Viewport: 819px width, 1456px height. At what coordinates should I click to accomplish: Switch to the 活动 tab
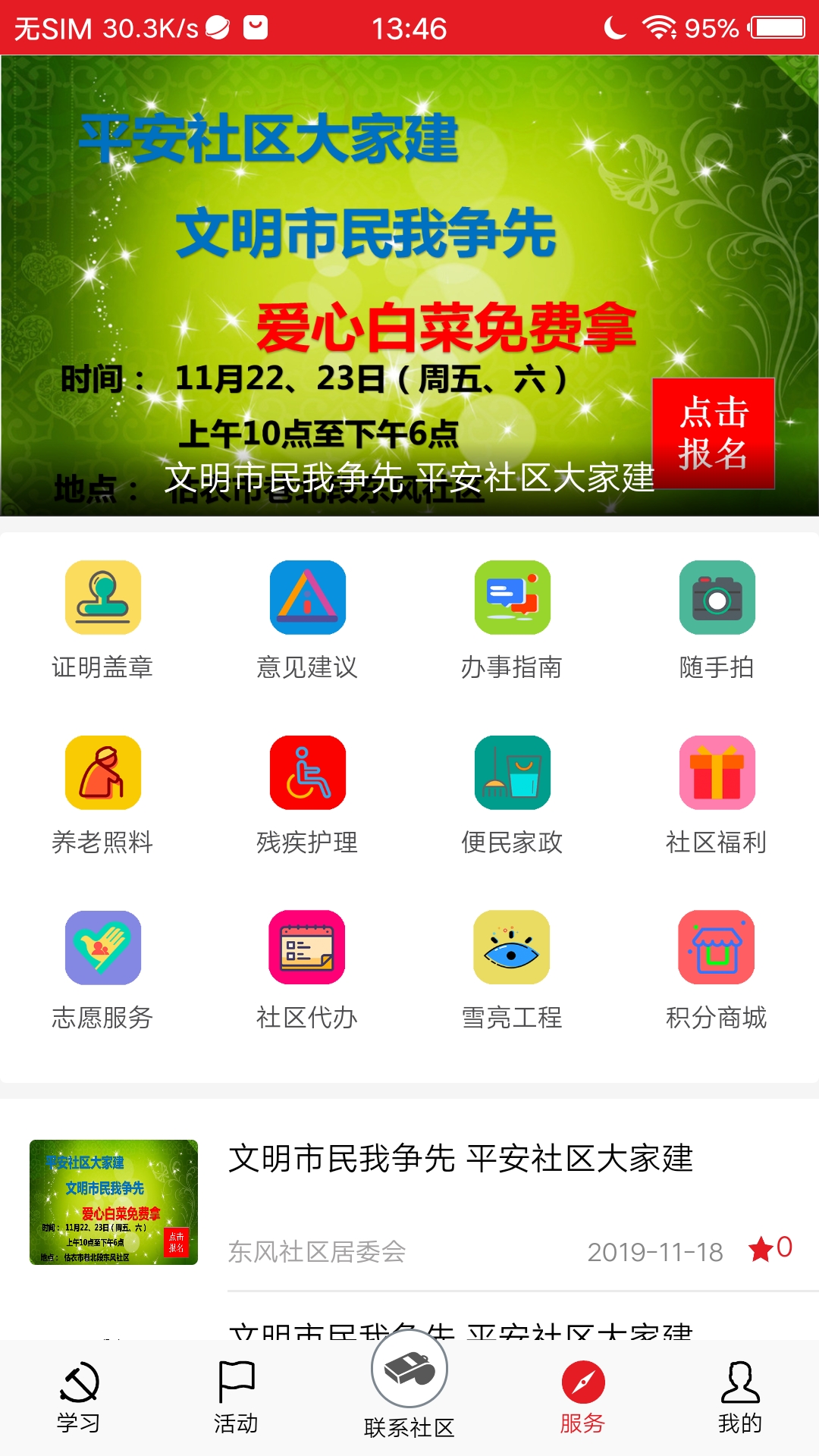236,1397
